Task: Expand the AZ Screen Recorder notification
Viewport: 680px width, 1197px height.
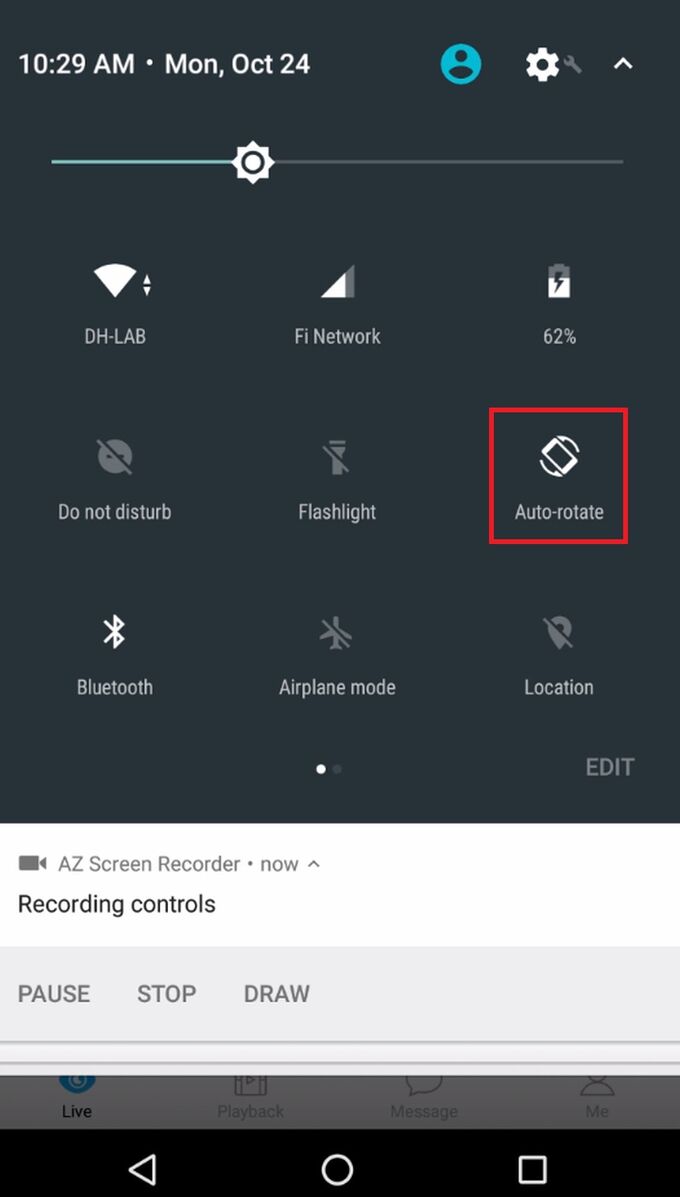Action: pos(313,864)
